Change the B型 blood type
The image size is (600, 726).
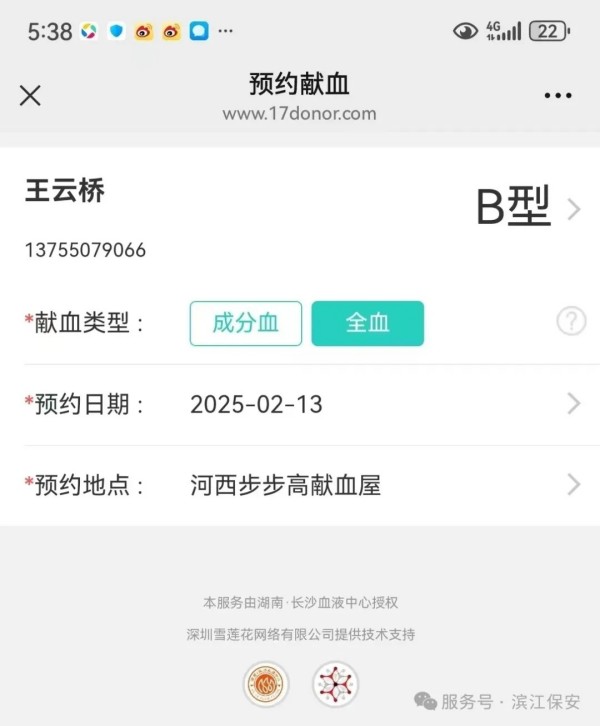click(527, 208)
